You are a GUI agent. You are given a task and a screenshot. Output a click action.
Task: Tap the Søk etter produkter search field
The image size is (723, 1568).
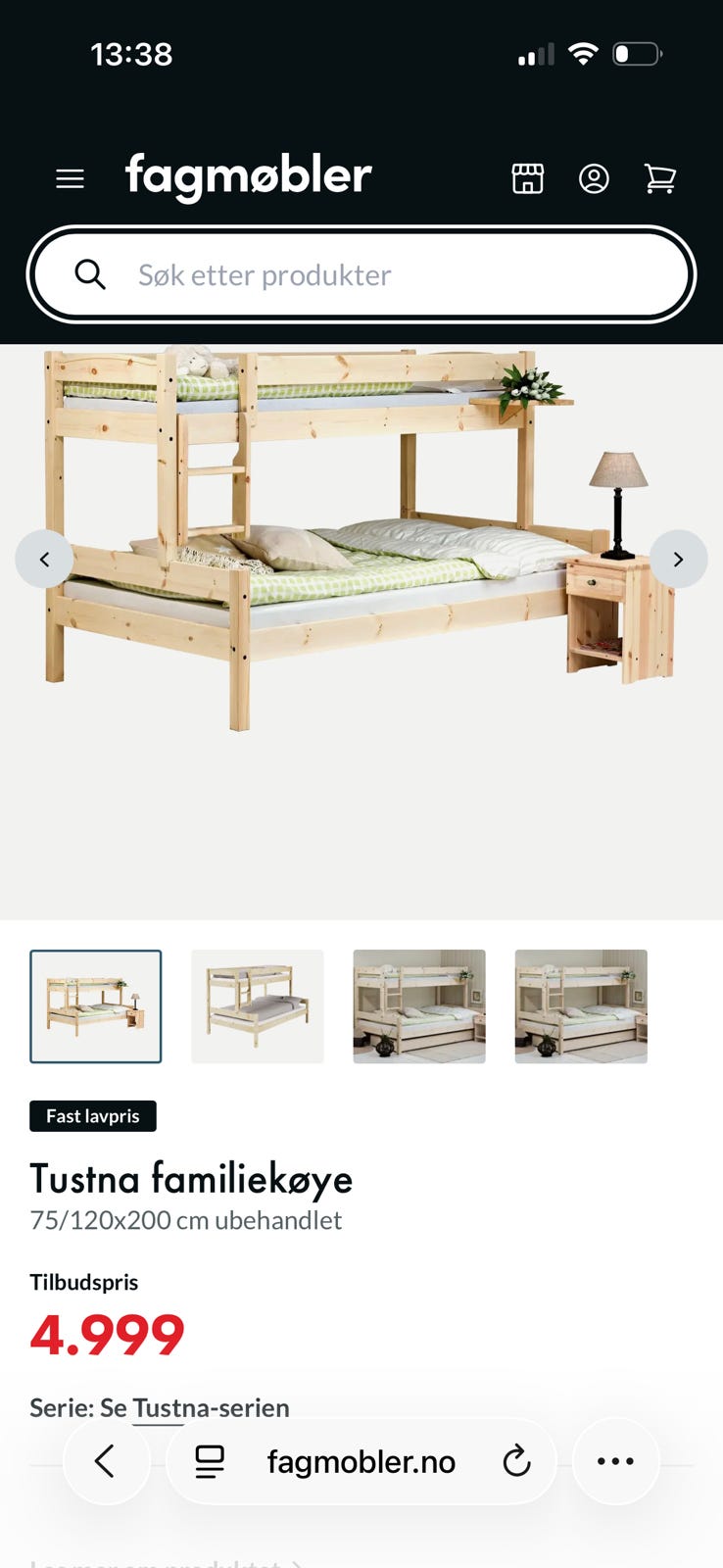361,275
